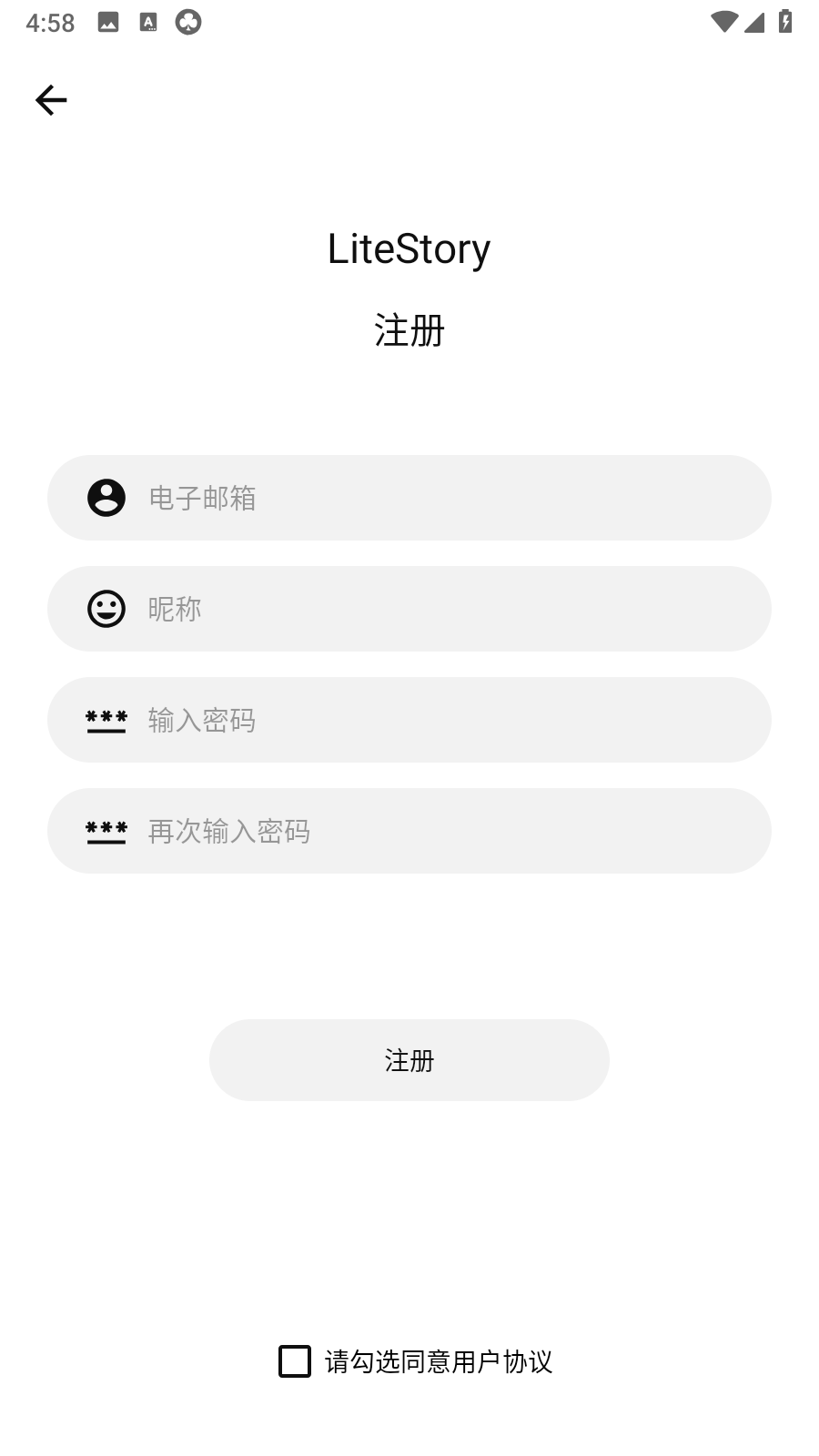
Task: Click the 再次输入密码 confirm password field
Action: [x=409, y=831]
